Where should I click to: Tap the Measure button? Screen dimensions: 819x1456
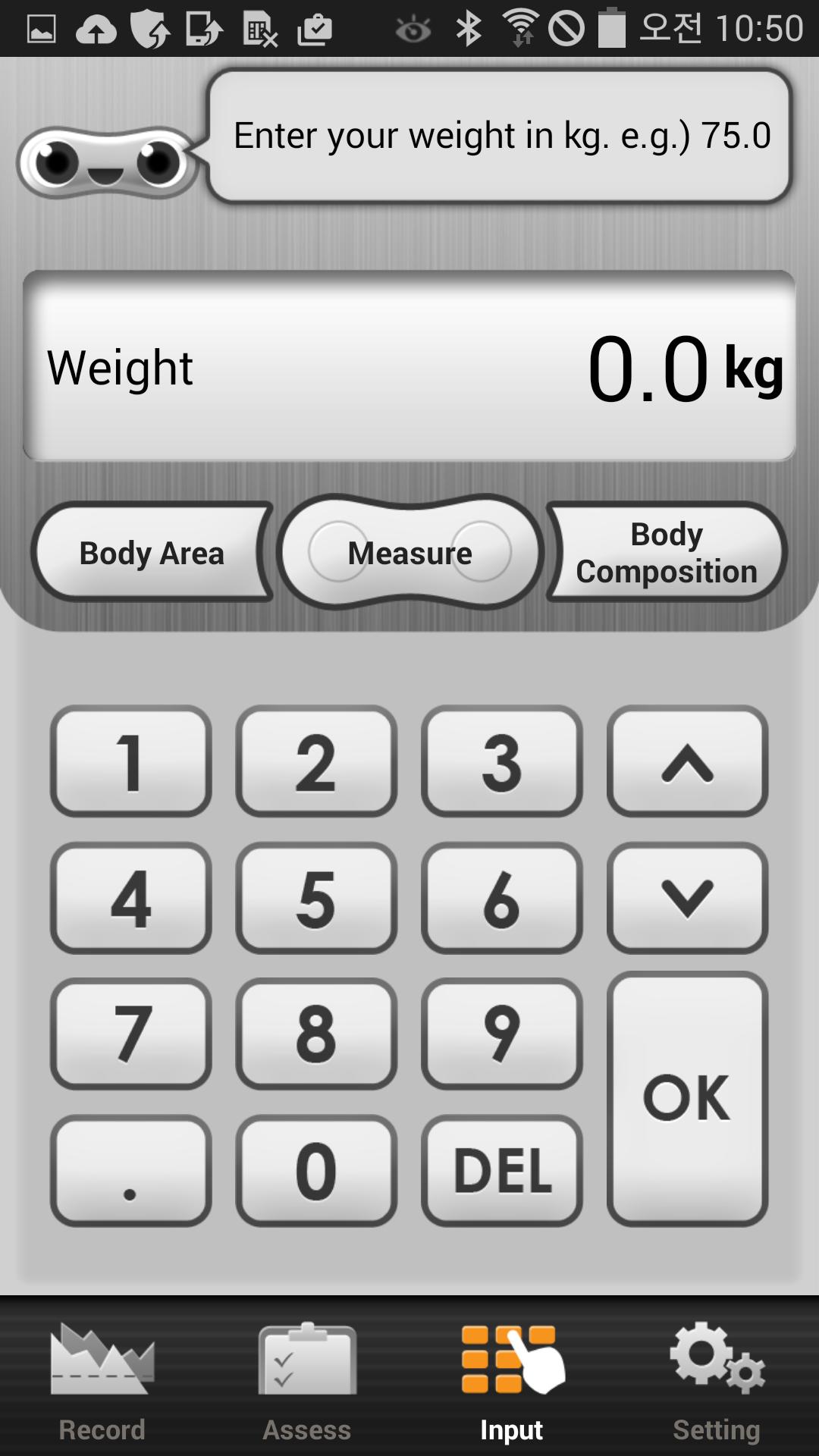[409, 553]
